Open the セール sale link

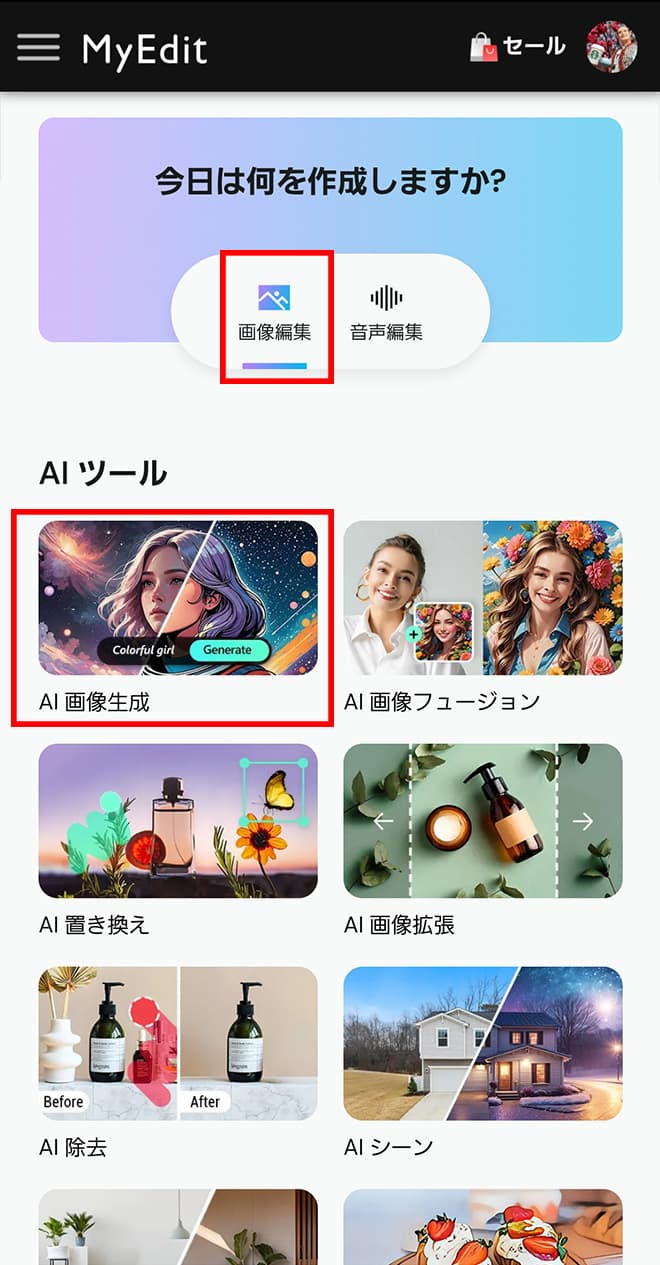click(x=518, y=46)
